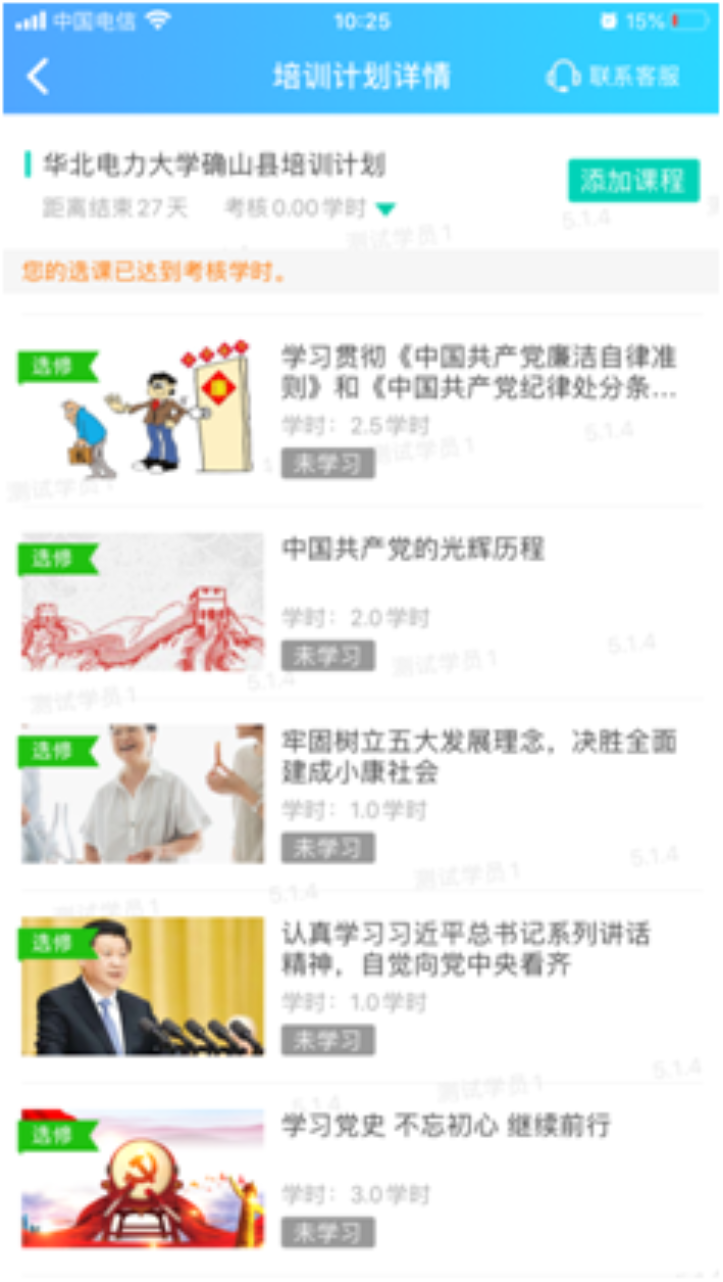Screen dimensions: 723x1282
Task: Tap the 添加课程 button
Action: click(x=633, y=181)
